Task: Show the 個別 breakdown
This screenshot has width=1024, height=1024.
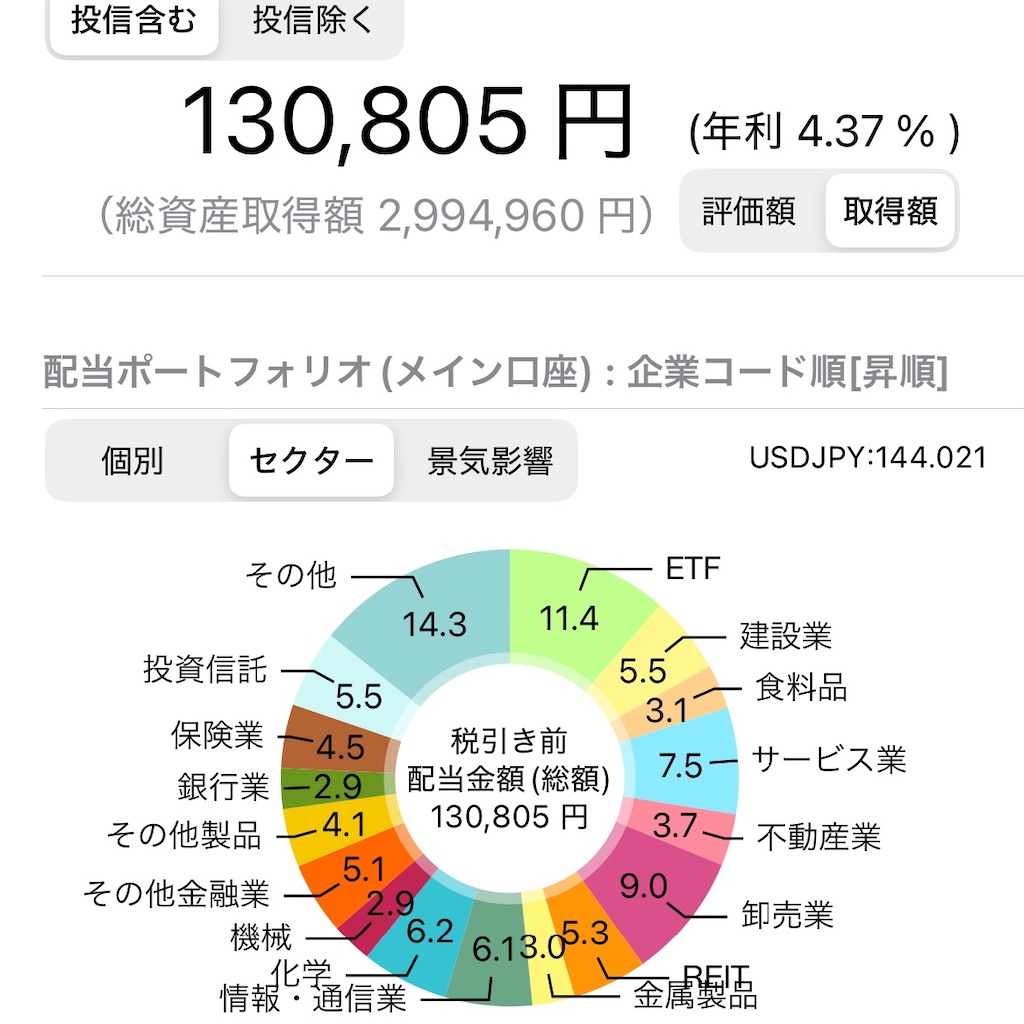Action: 132,461
